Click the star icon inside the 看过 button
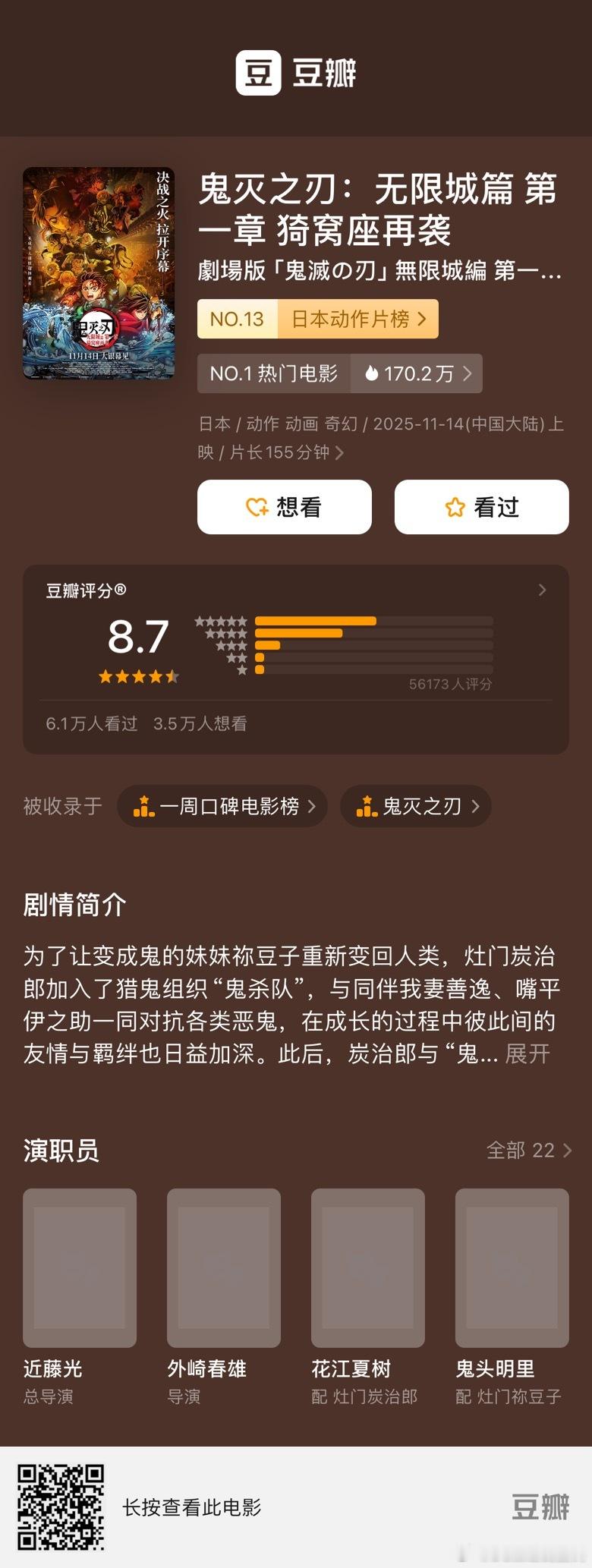Image resolution: width=592 pixels, height=1568 pixels. 454,507
